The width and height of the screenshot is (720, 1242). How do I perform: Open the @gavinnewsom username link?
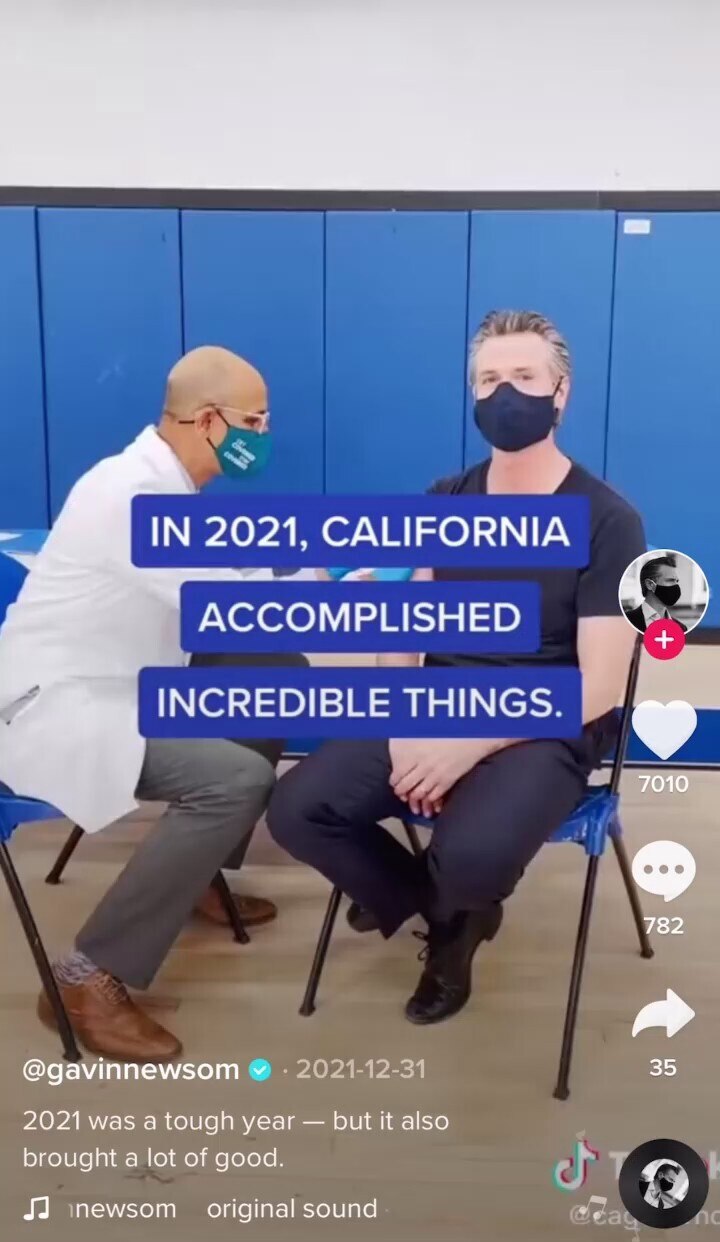(x=131, y=1069)
